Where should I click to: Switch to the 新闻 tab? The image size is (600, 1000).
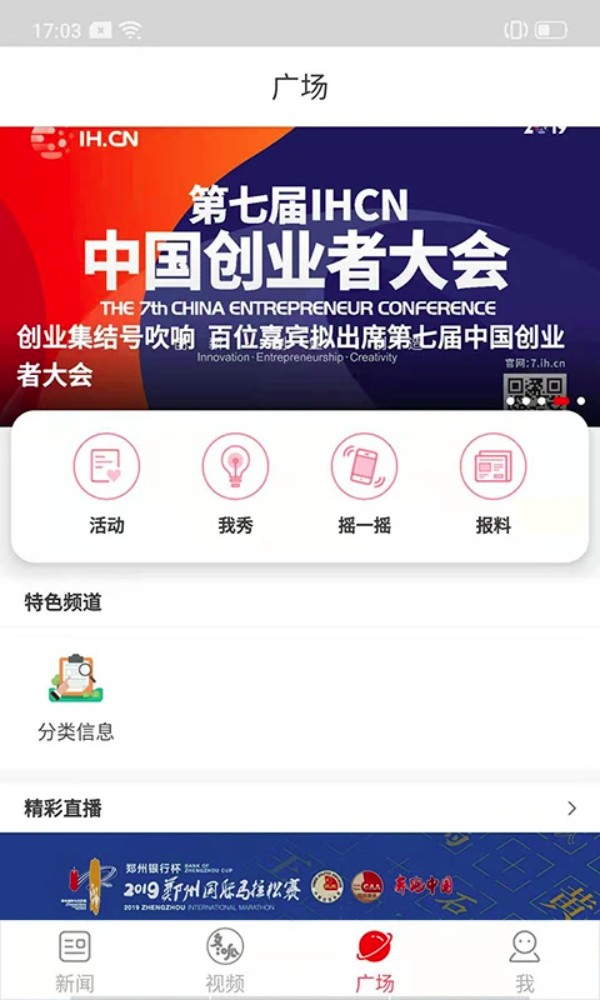(75, 958)
